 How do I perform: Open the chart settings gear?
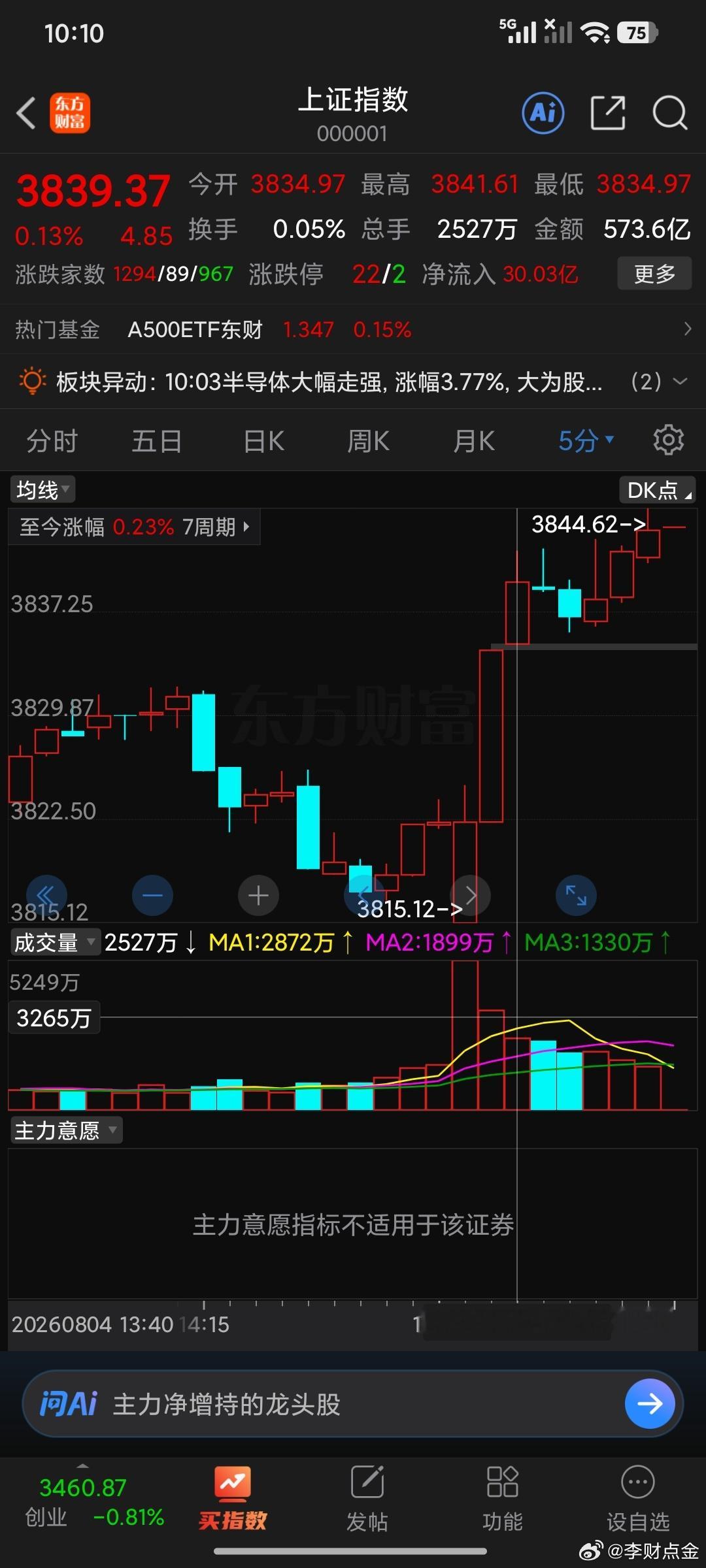[x=668, y=440]
